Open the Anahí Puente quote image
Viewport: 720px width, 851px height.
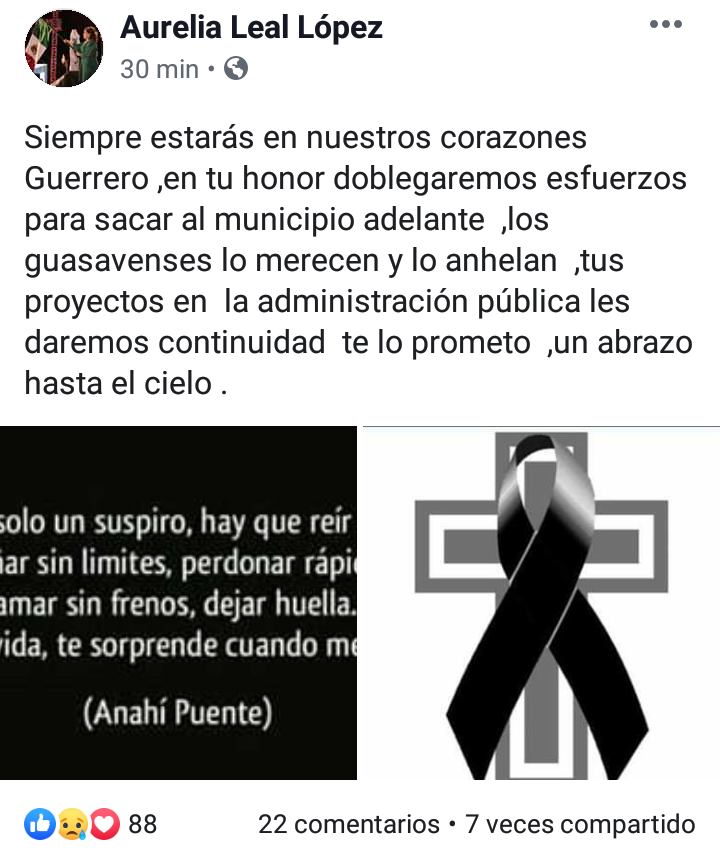point(178,603)
